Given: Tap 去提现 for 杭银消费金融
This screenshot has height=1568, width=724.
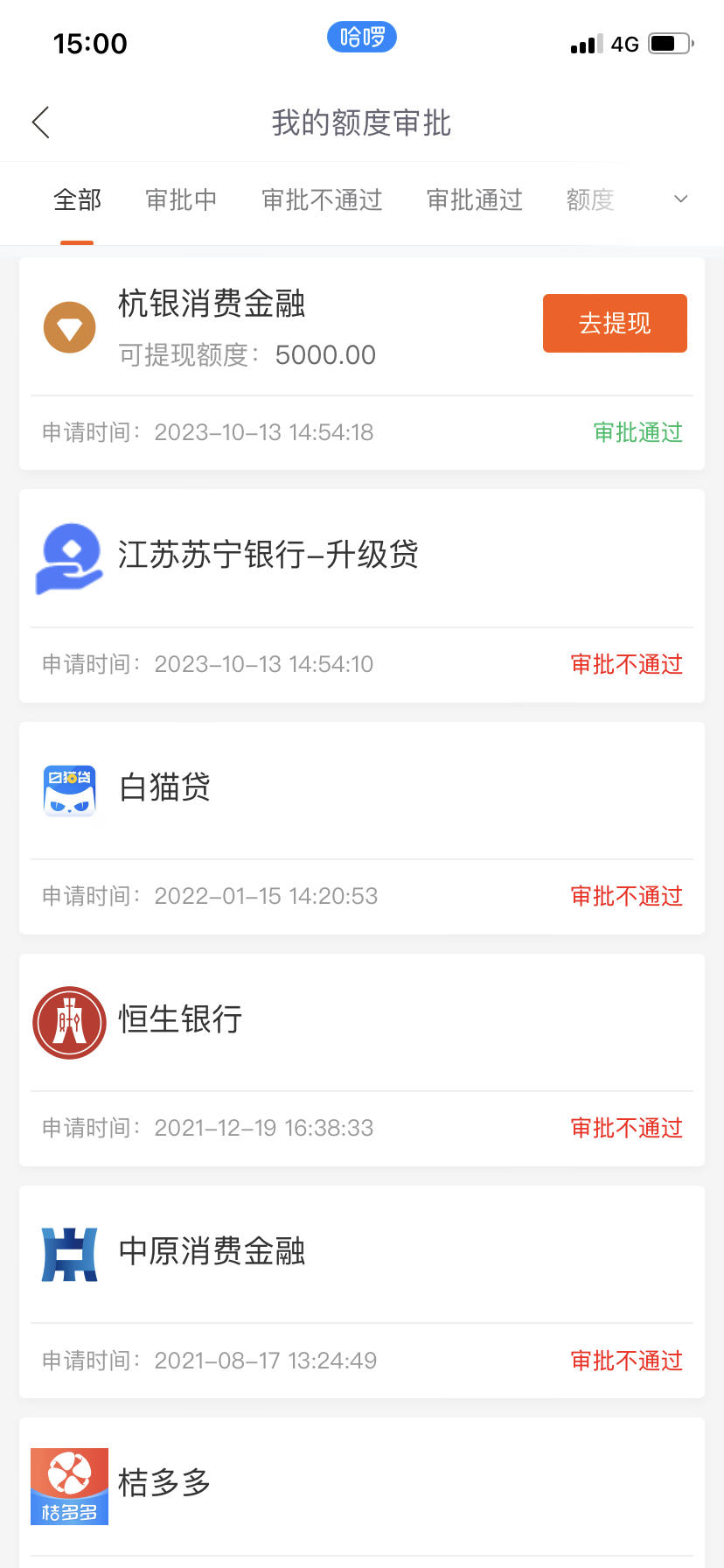Looking at the screenshot, I should (615, 324).
